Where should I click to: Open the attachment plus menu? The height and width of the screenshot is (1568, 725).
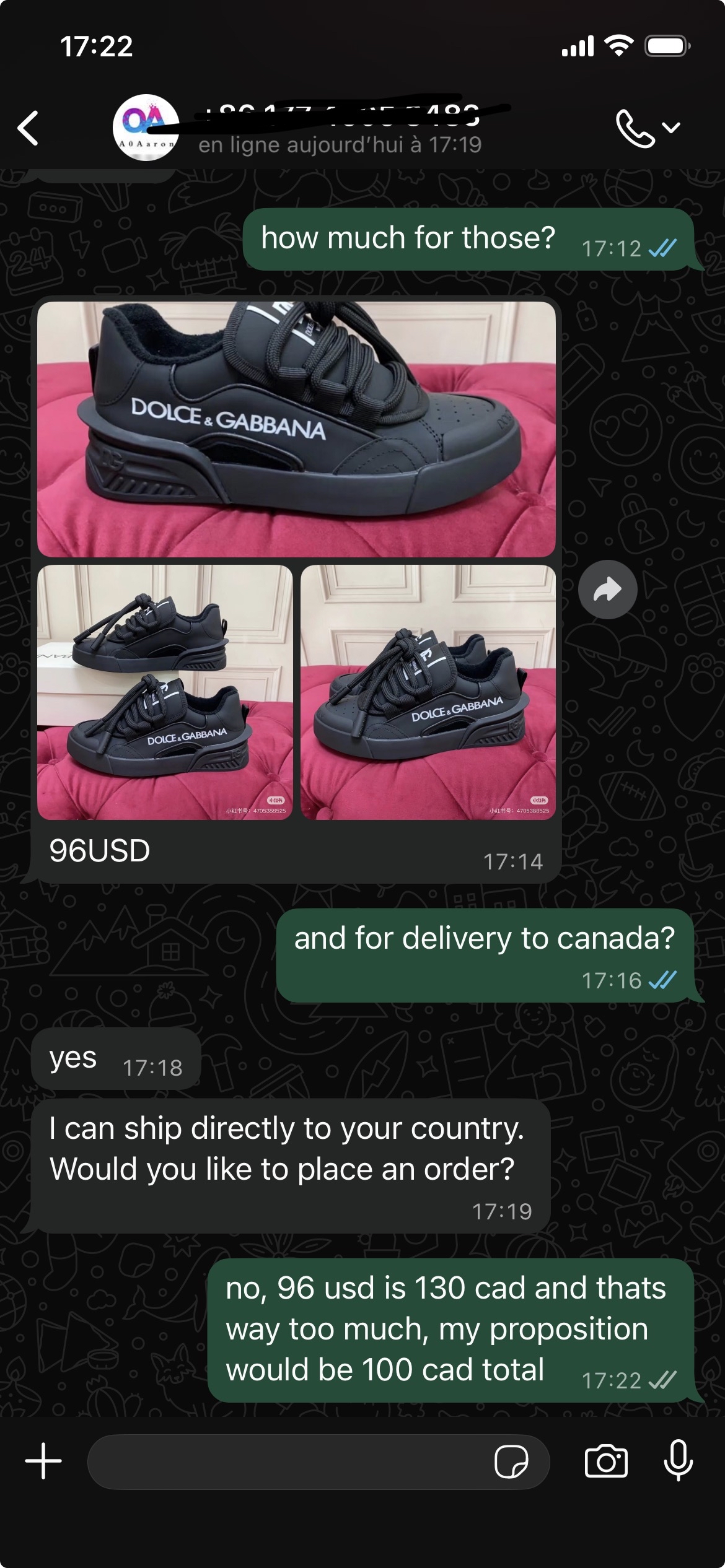click(x=43, y=1461)
